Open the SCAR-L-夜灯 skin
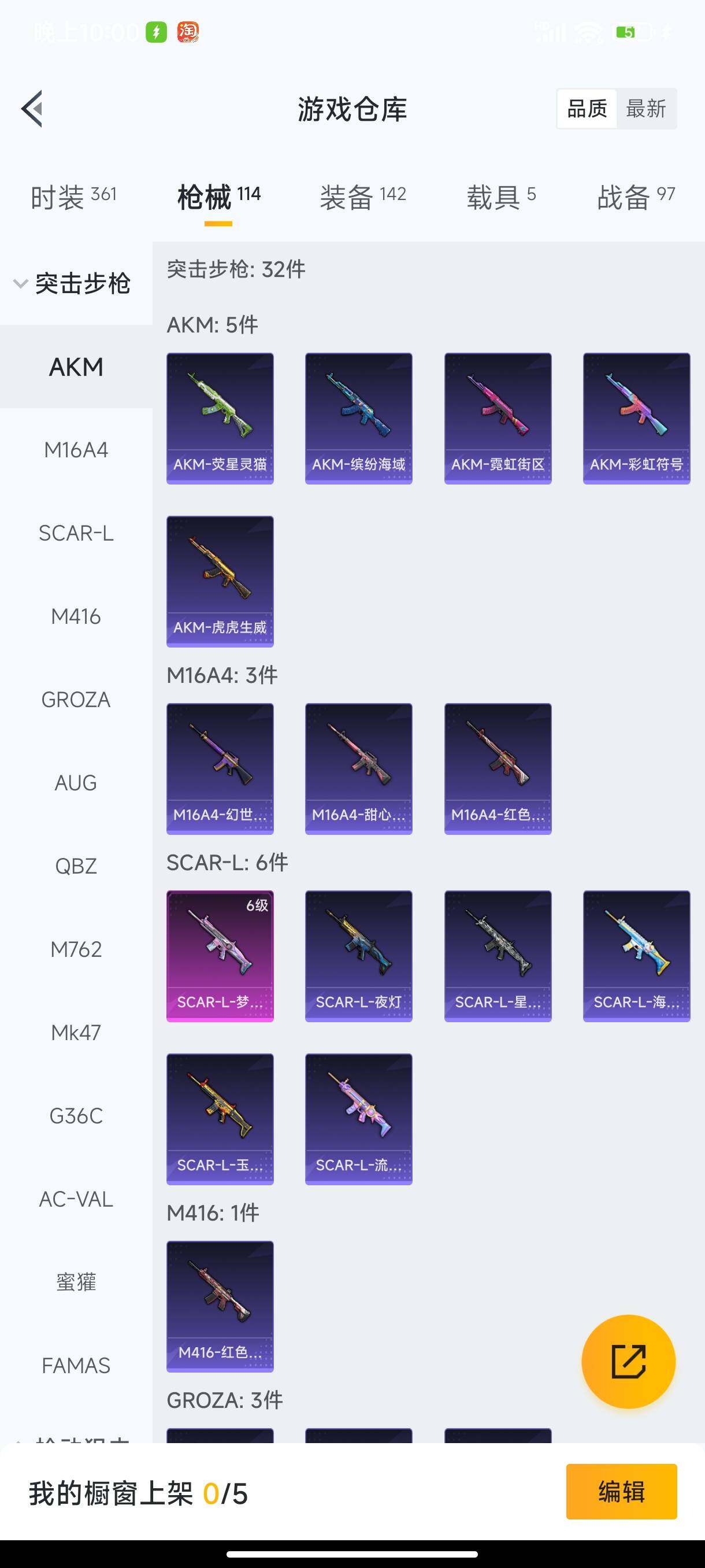Image resolution: width=705 pixels, height=1568 pixels. click(x=358, y=956)
